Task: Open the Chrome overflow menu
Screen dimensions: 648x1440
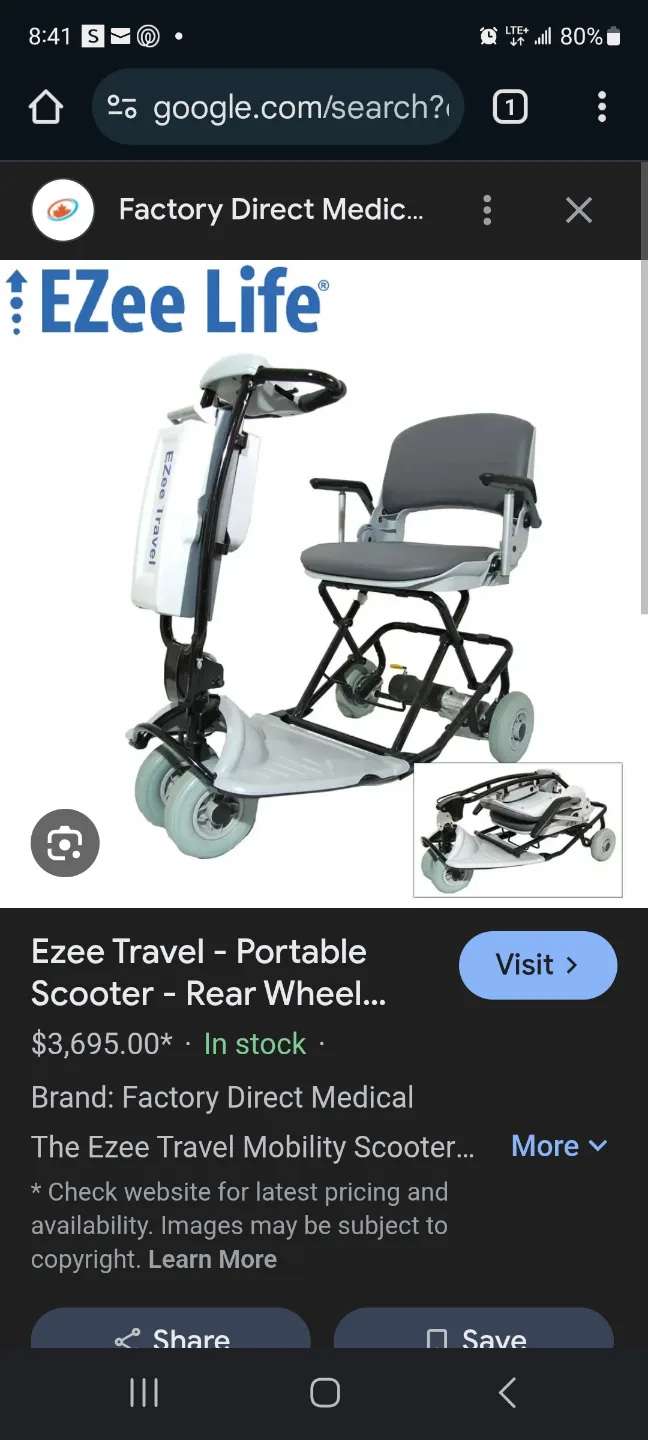Action: (601, 107)
